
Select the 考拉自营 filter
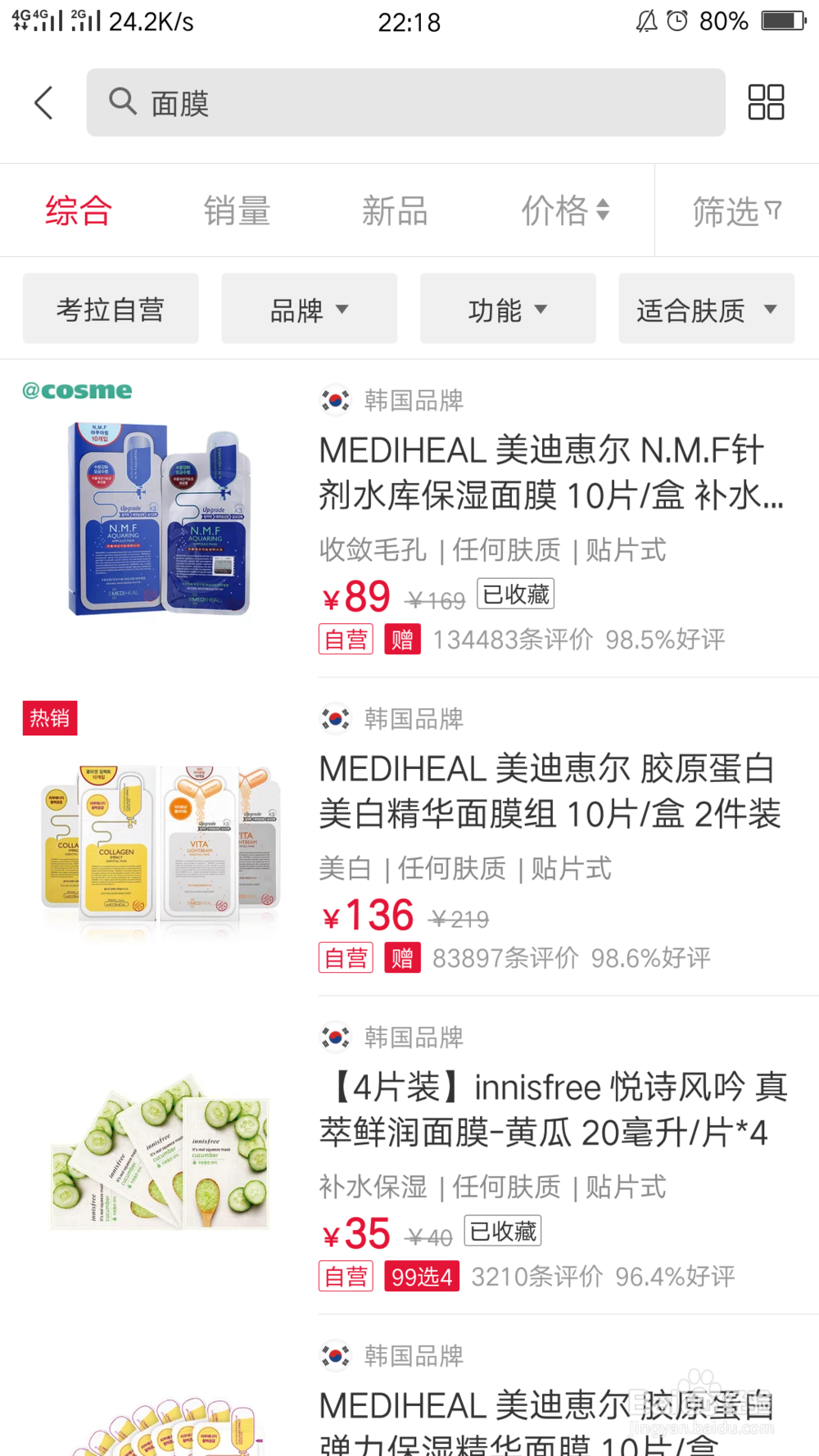110,309
